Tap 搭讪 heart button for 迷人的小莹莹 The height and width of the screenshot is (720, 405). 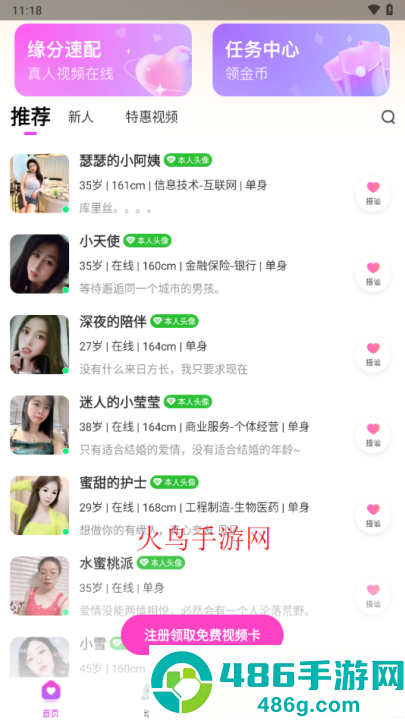click(x=373, y=436)
